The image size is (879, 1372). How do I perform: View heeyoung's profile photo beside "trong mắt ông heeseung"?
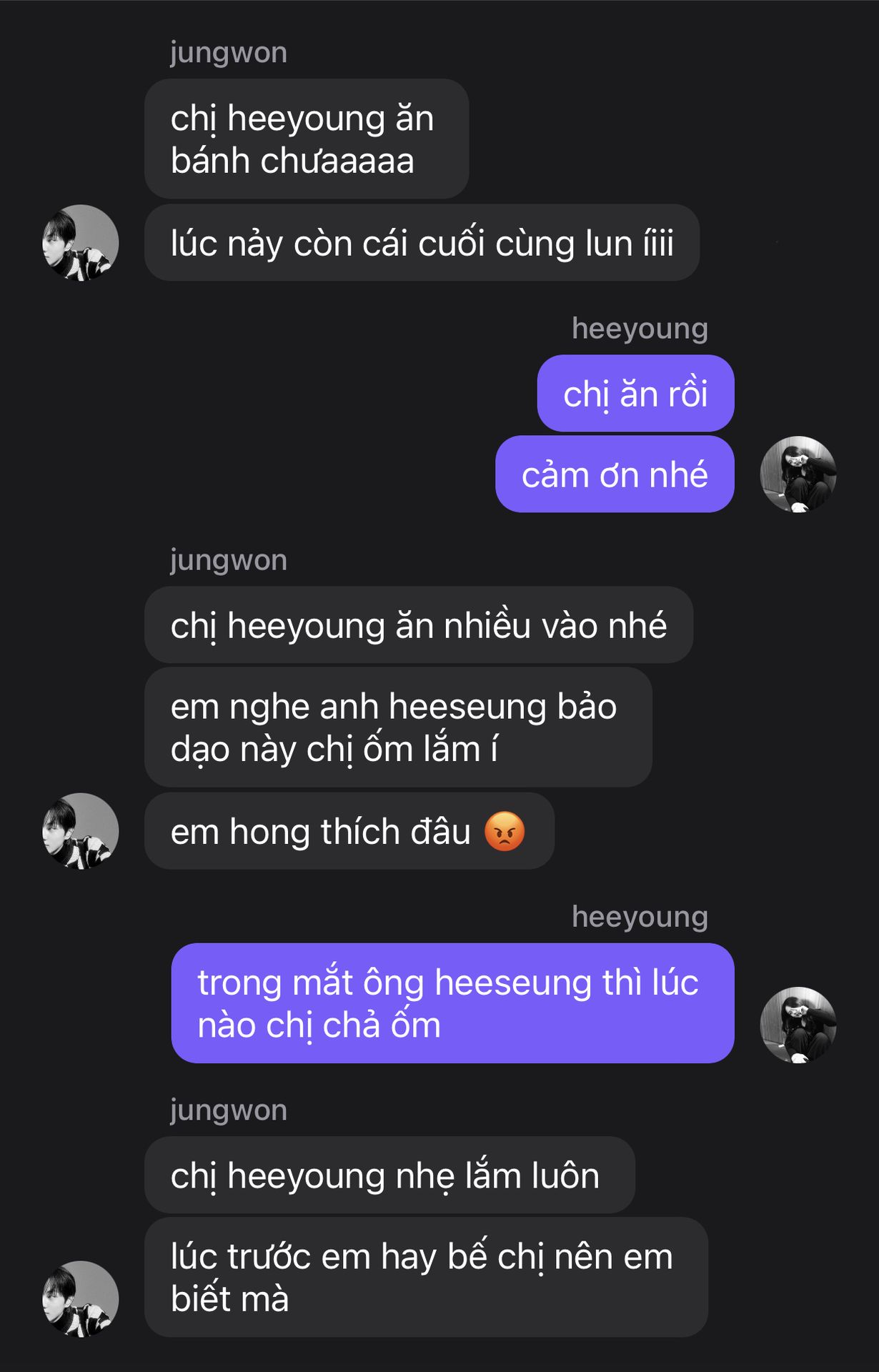(798, 1025)
